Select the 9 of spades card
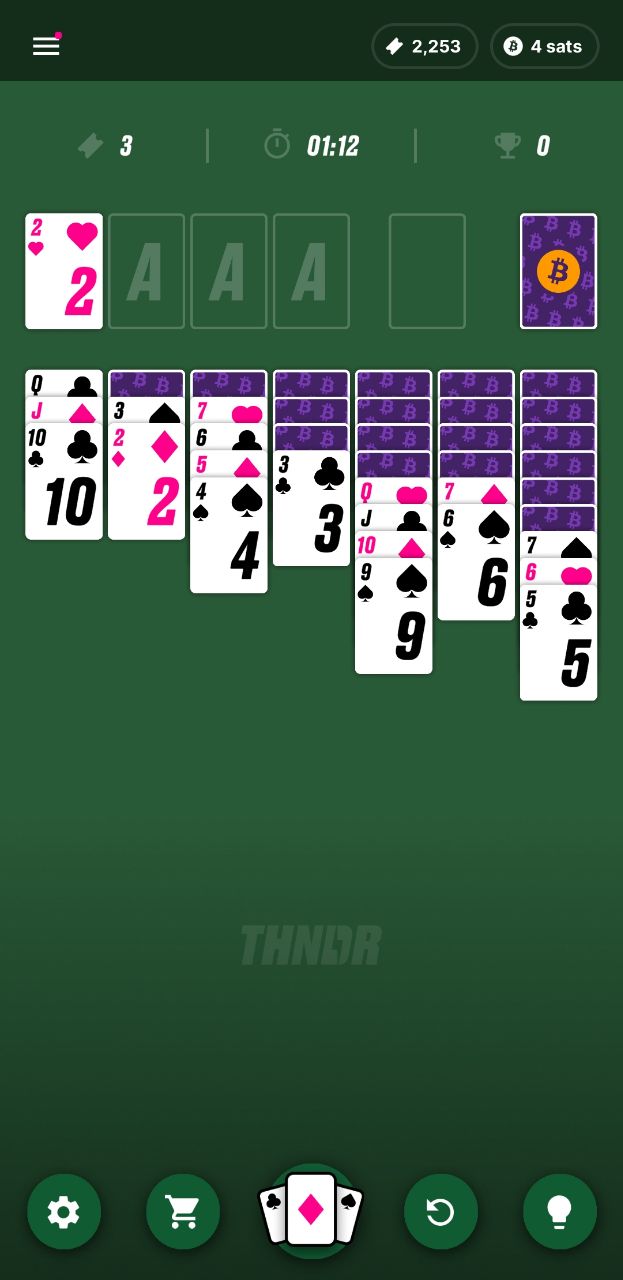This screenshot has width=623, height=1280. click(394, 616)
